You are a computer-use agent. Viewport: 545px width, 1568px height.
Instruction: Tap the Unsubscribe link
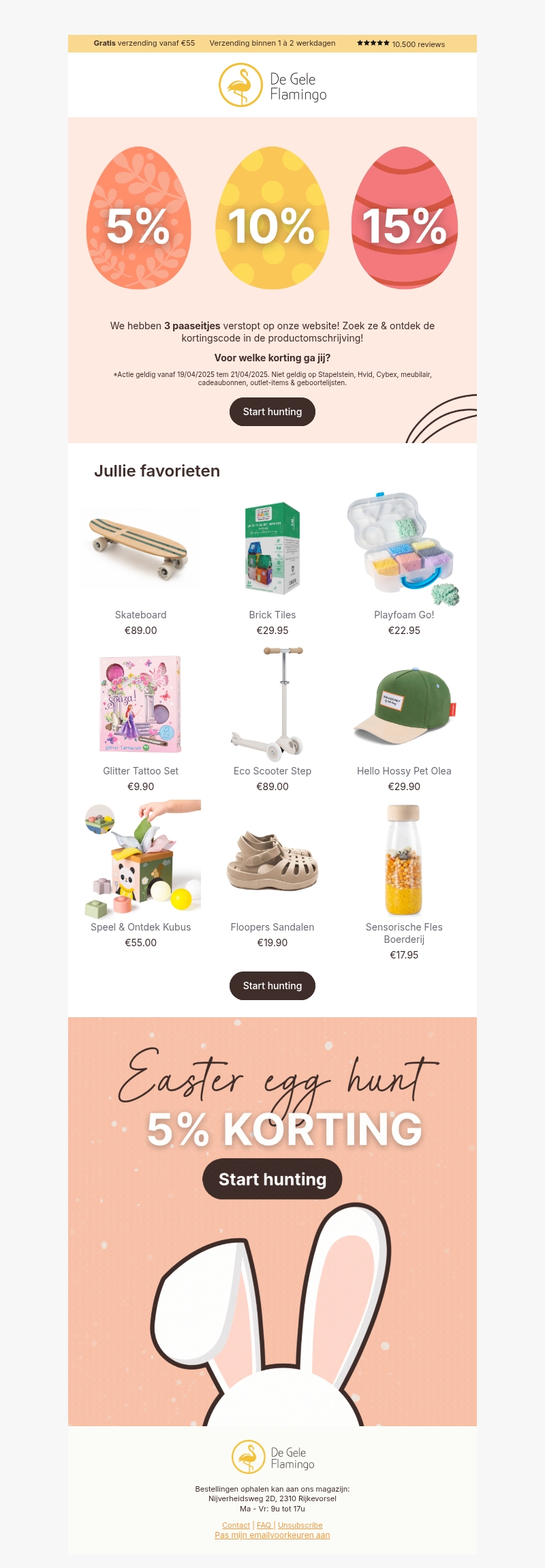pos(300,1525)
